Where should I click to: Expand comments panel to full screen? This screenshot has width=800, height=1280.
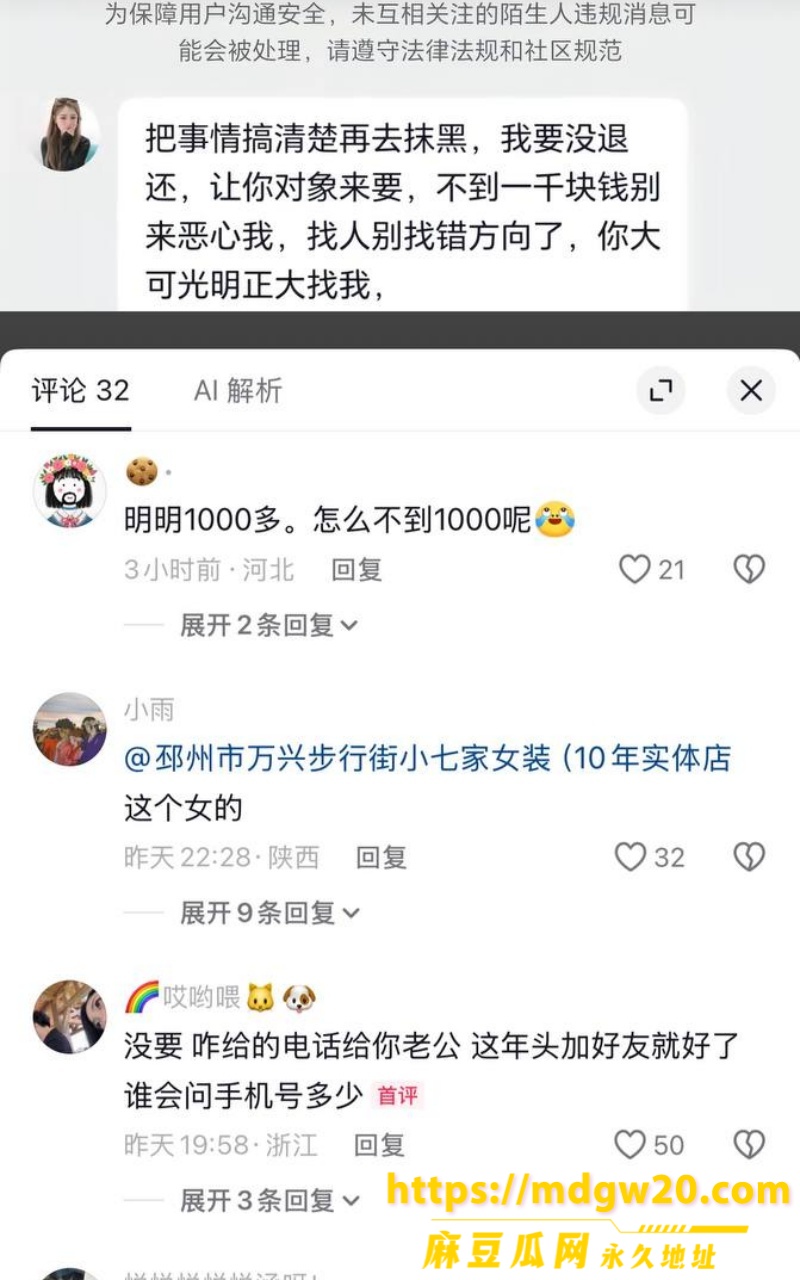coord(660,391)
